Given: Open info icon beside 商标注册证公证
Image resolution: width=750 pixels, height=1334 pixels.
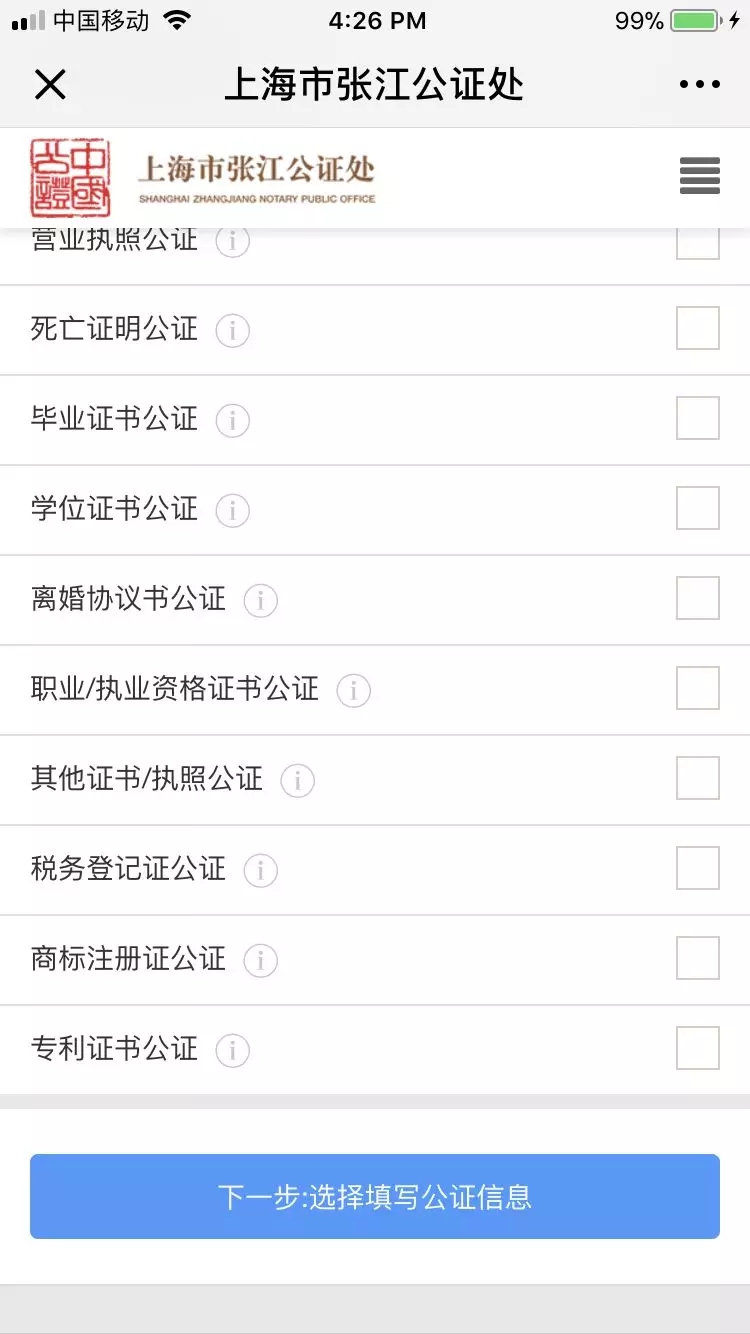Looking at the screenshot, I should 260,960.
